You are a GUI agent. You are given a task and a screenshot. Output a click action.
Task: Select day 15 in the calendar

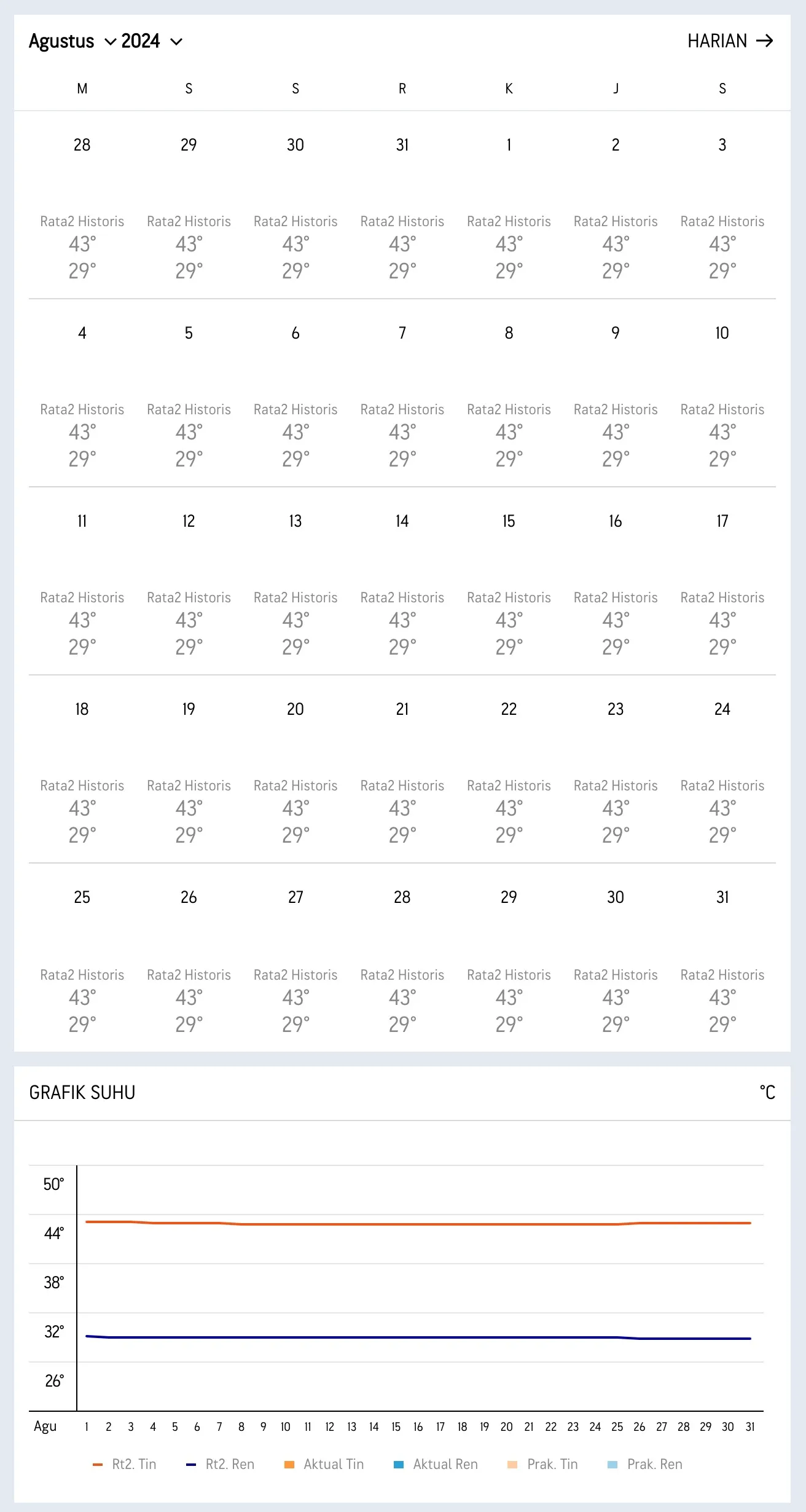509,521
